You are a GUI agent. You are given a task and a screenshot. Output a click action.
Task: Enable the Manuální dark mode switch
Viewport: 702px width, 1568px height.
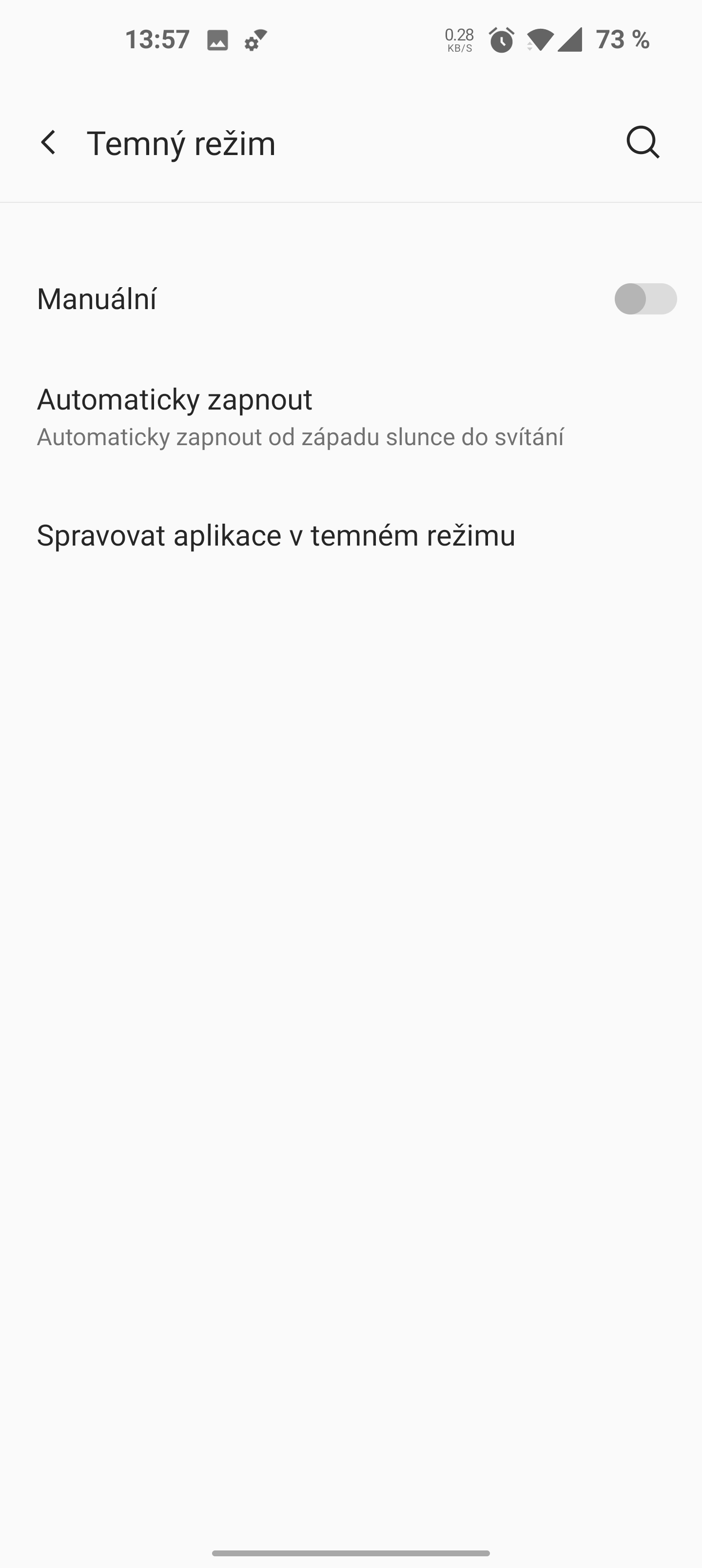tap(645, 299)
